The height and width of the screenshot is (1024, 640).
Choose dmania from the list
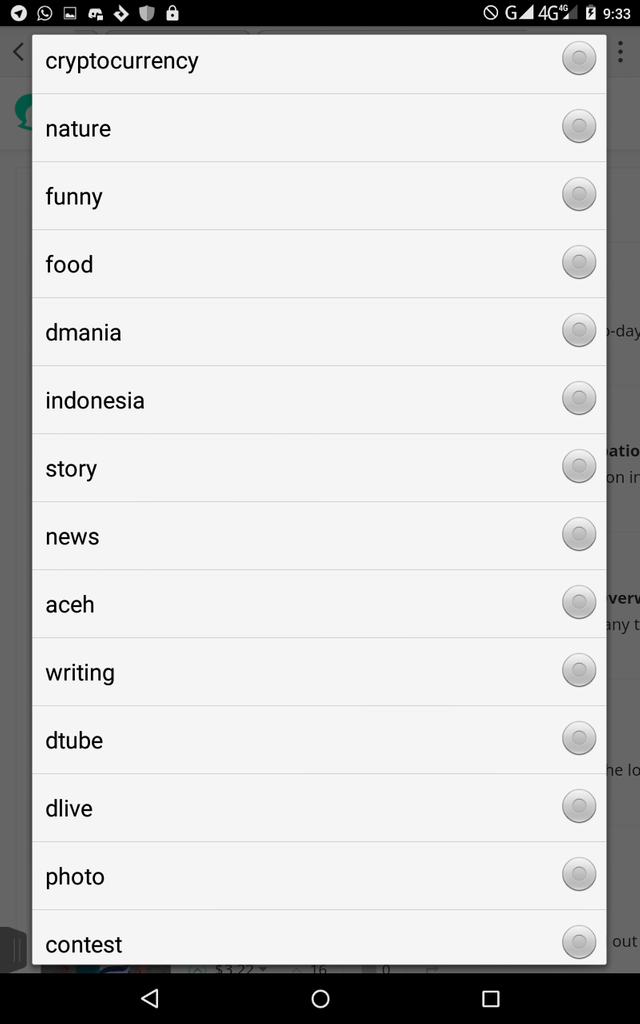pos(578,331)
